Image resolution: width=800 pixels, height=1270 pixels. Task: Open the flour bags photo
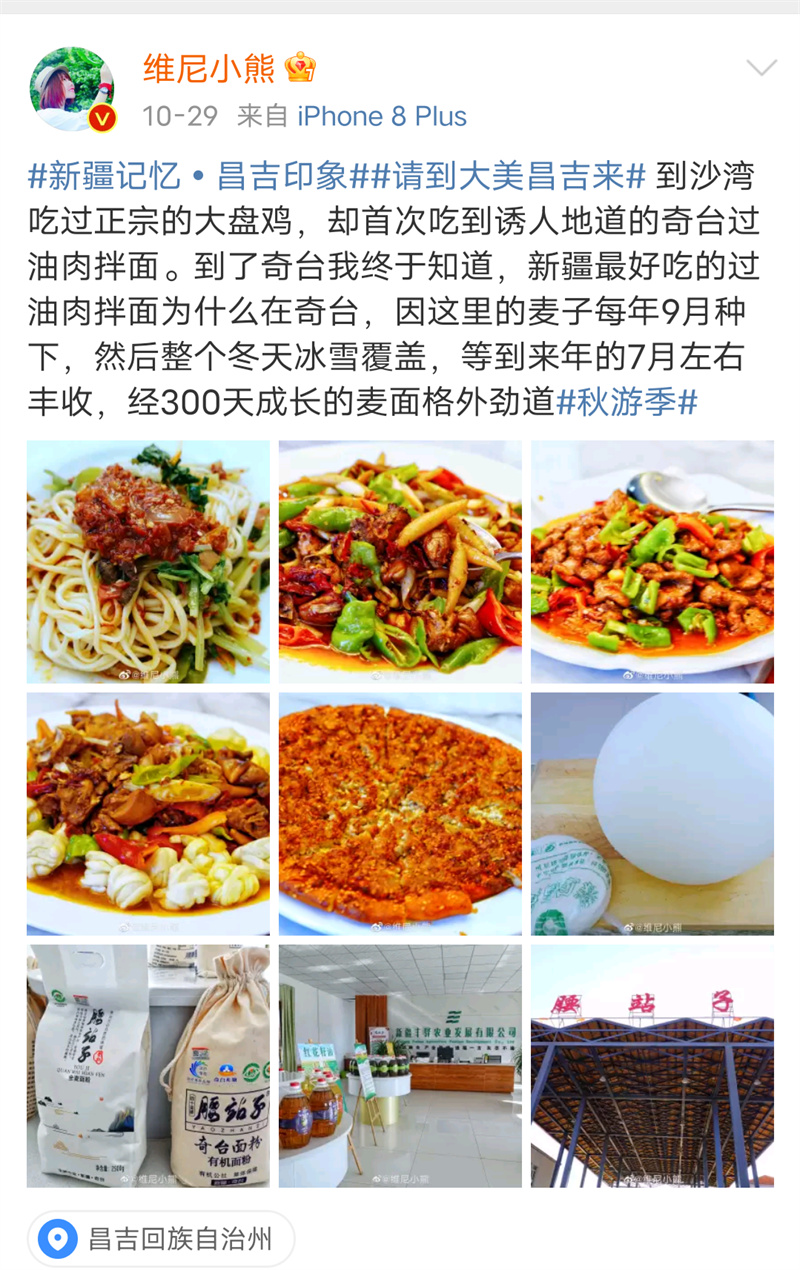[x=148, y=1066]
